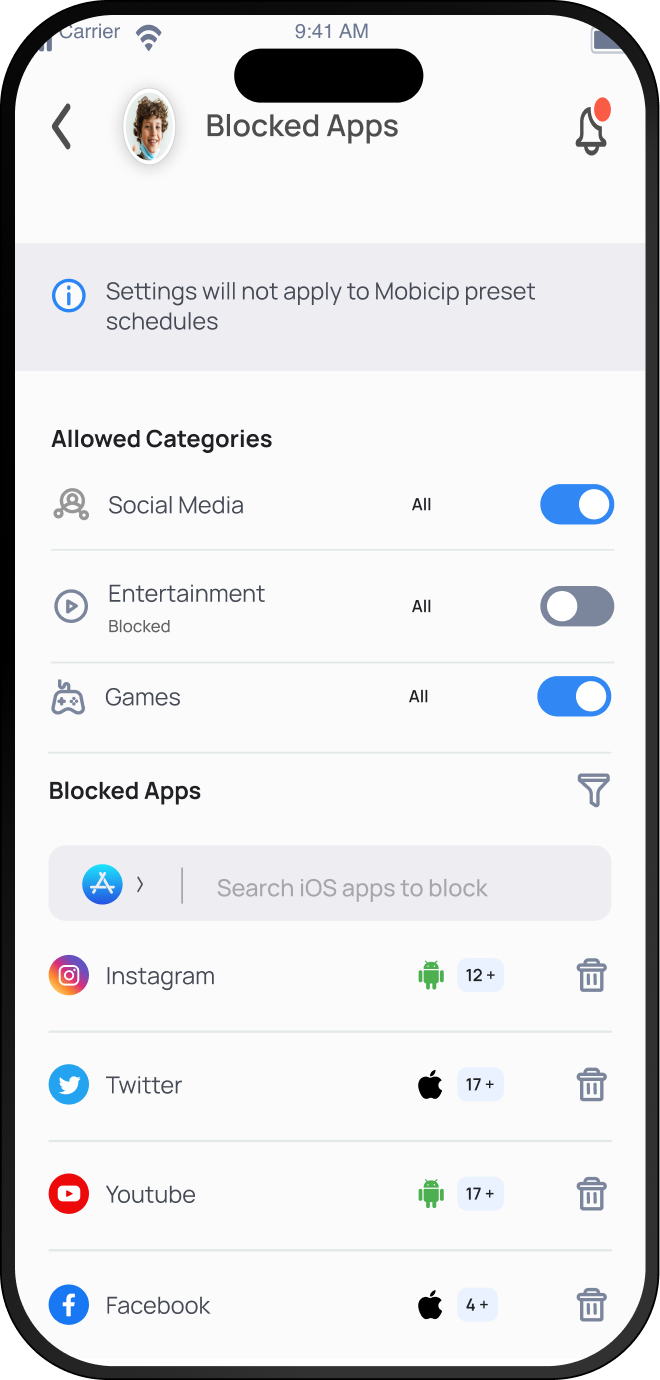
Task: Remove Facebook using its trash icon
Action: click(591, 1305)
